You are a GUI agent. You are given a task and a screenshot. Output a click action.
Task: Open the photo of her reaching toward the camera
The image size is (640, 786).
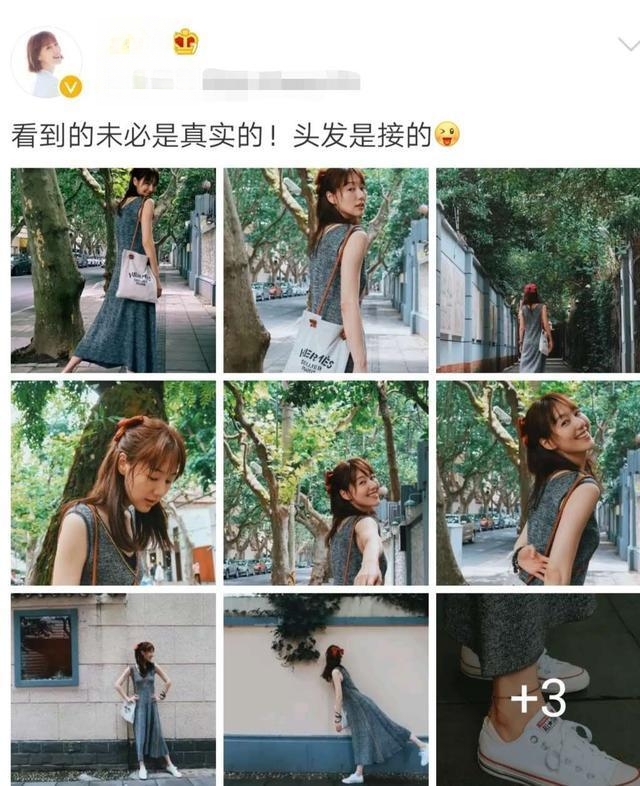tap(326, 483)
